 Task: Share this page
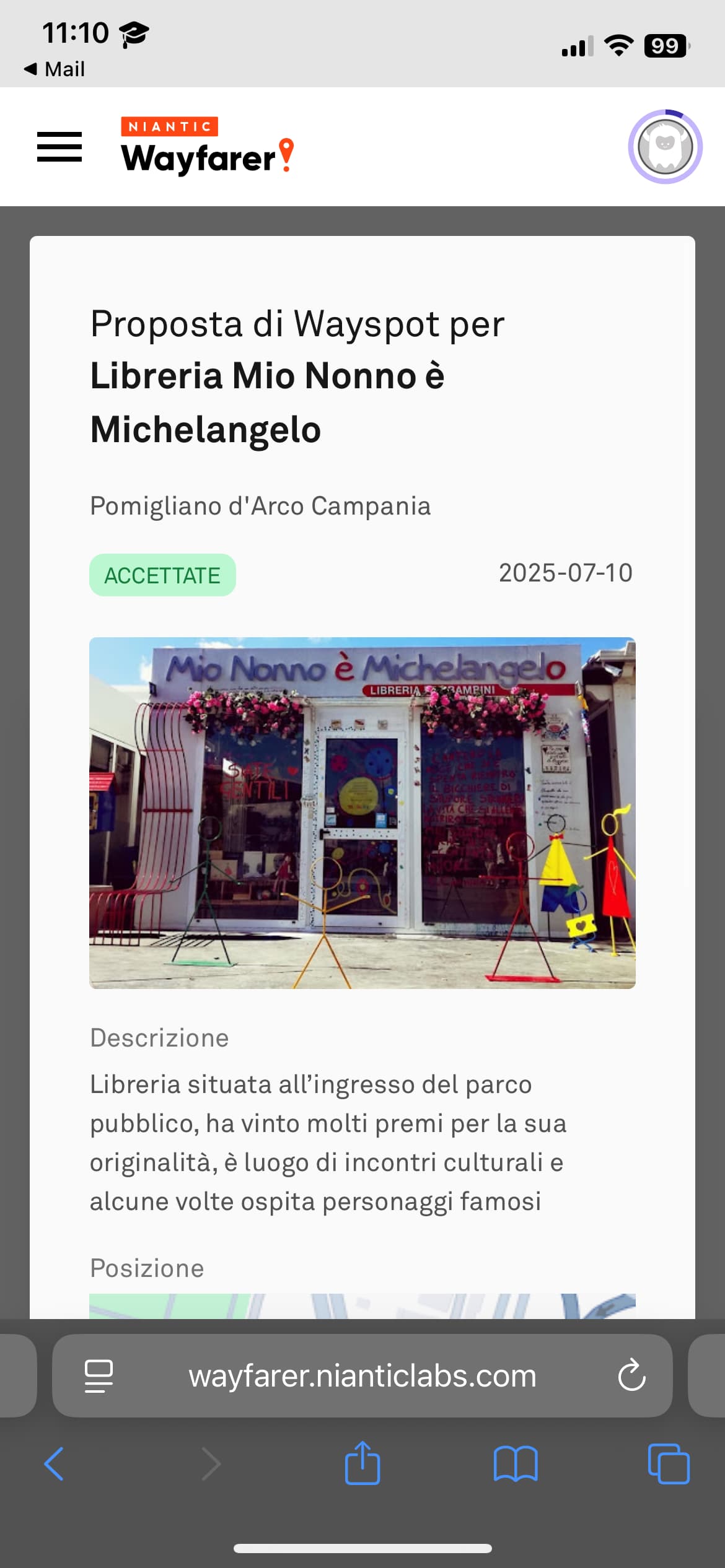(x=362, y=1463)
